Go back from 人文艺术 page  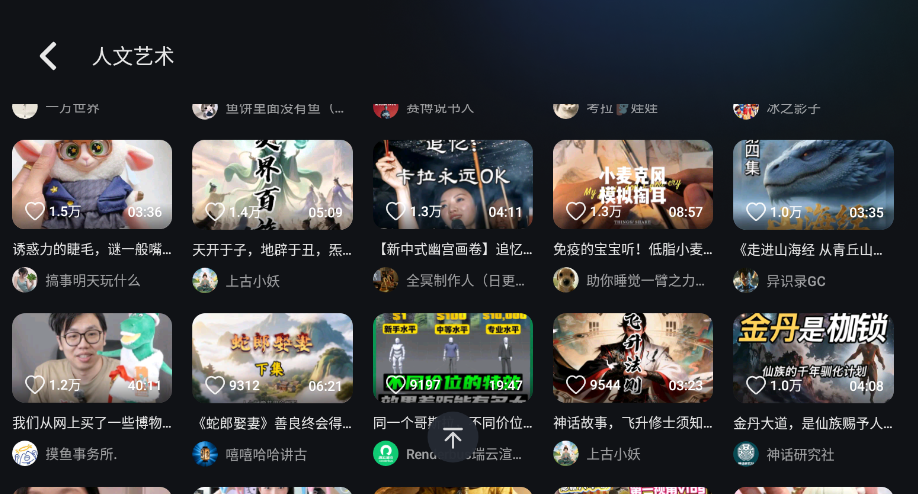click(x=48, y=56)
